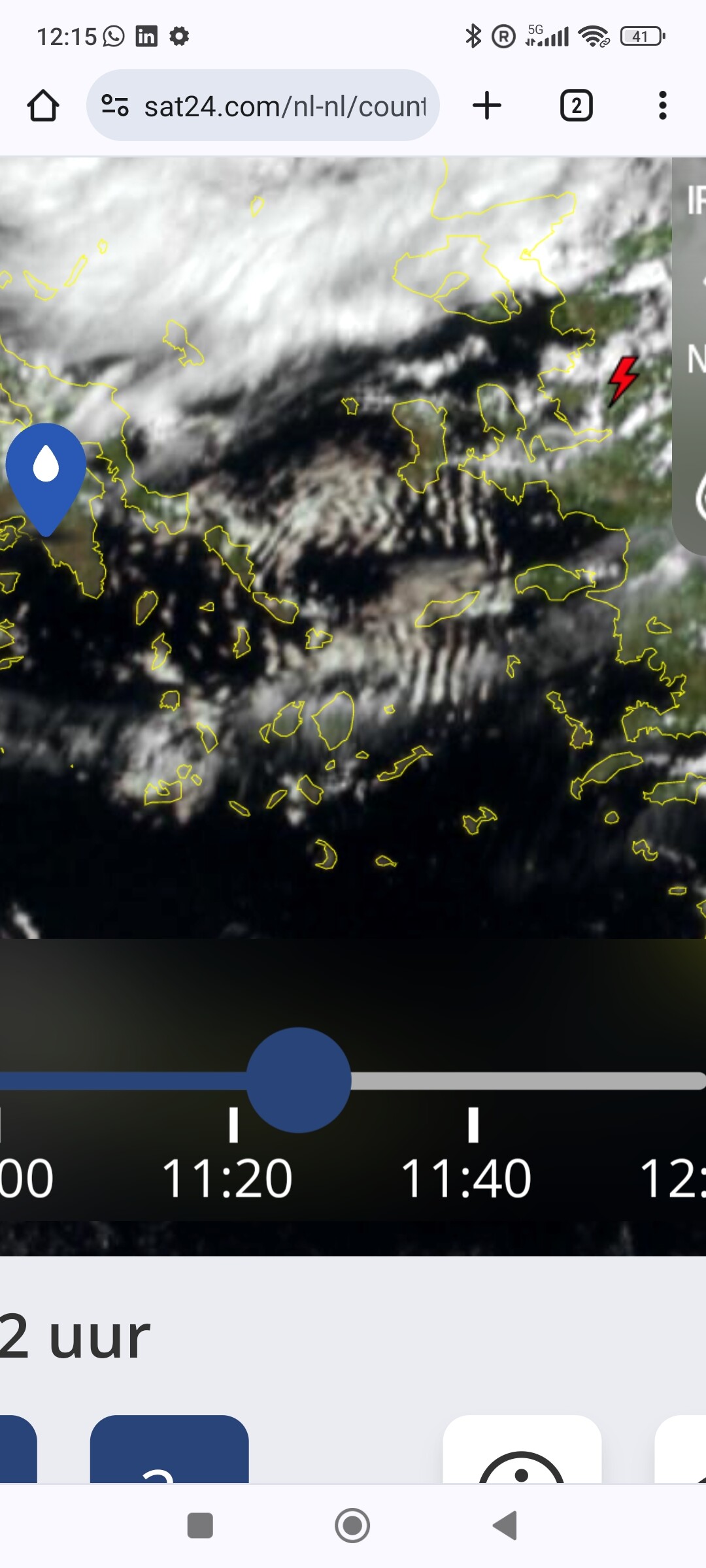
Task: Tap the sat24.com address bar
Action: (x=263, y=105)
